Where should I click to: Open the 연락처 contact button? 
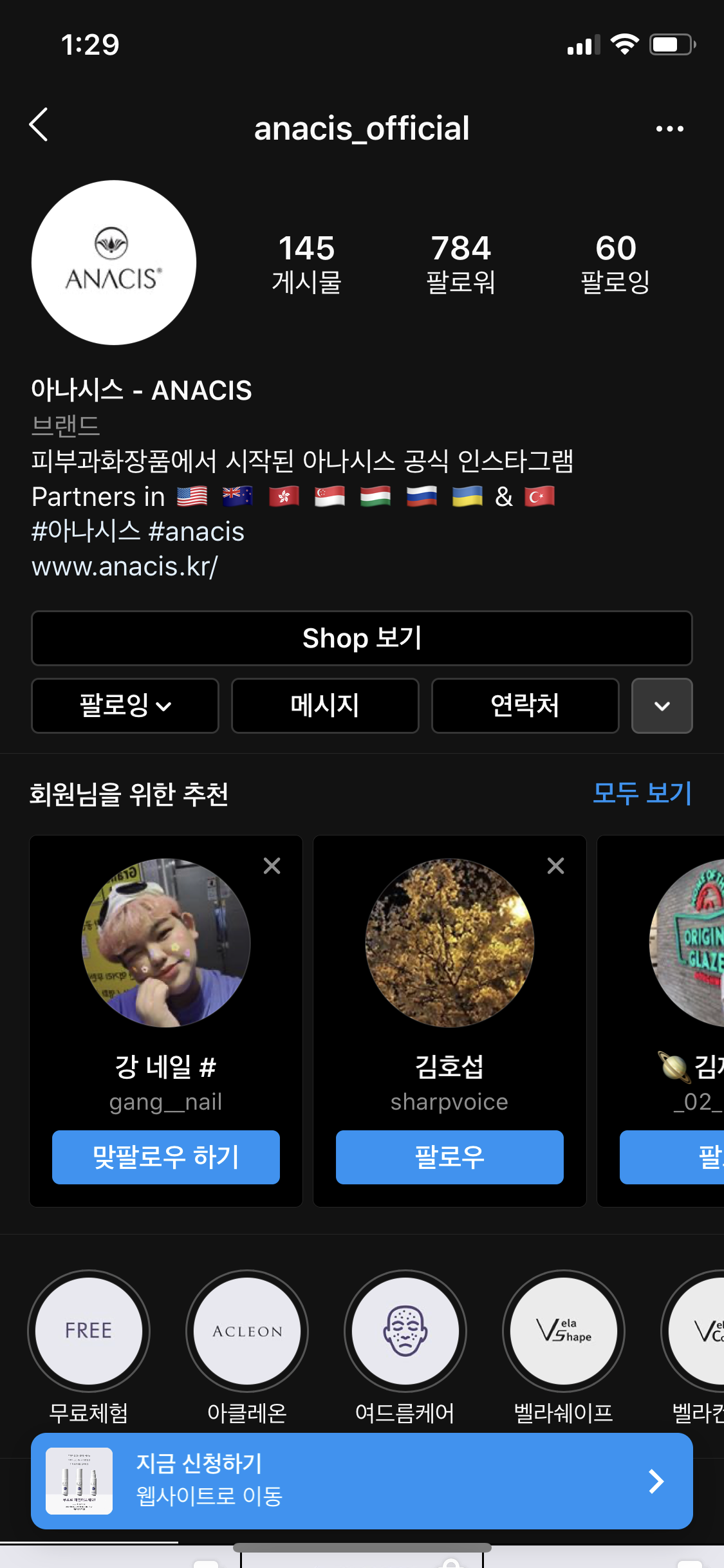525,705
